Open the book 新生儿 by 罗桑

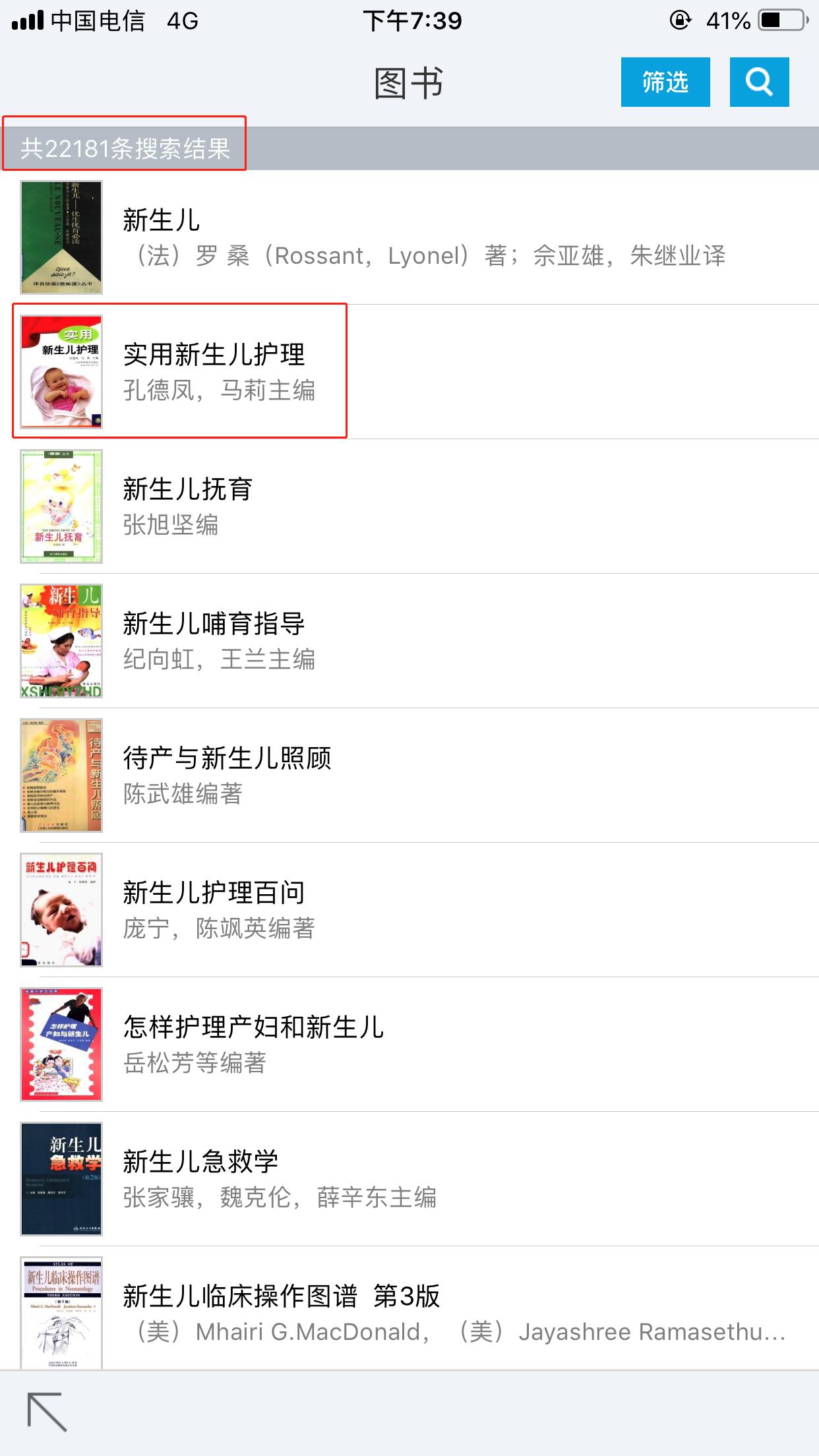pos(409,237)
